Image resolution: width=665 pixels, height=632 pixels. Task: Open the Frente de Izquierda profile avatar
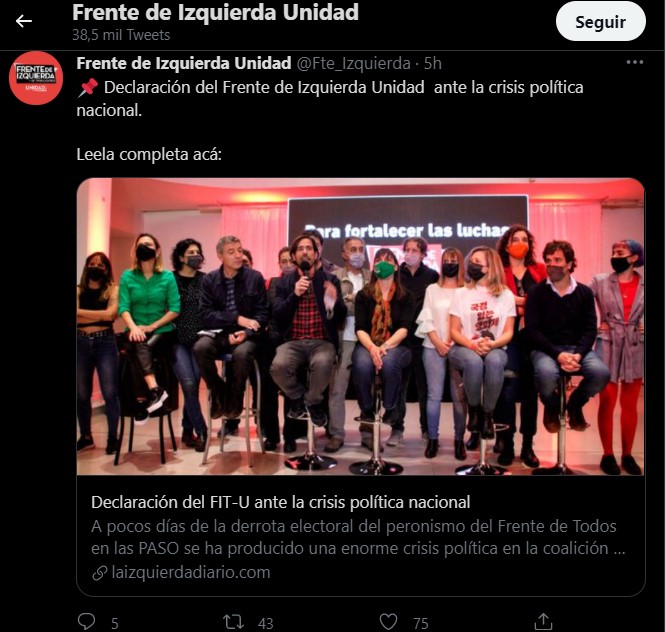tap(36, 79)
